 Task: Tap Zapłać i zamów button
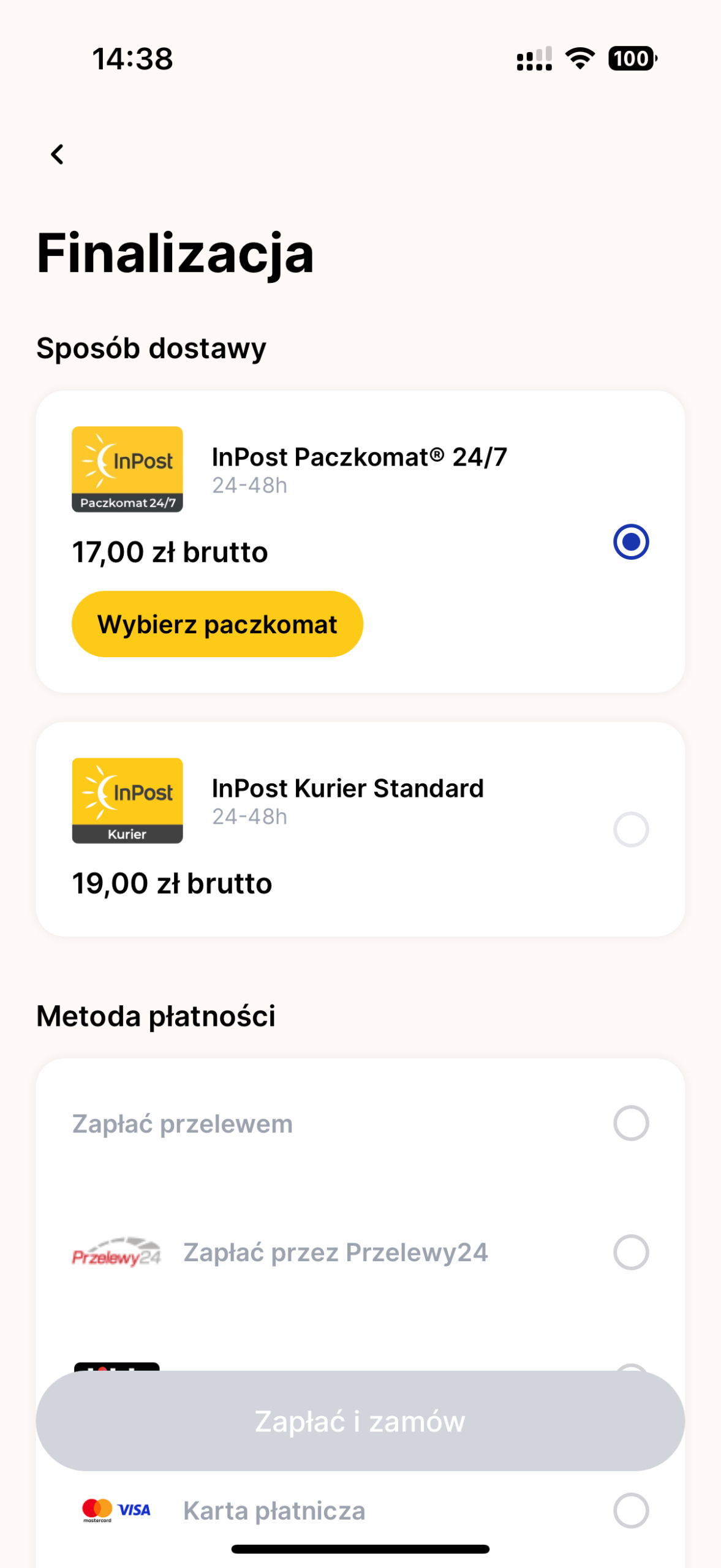pyautogui.click(x=360, y=1421)
